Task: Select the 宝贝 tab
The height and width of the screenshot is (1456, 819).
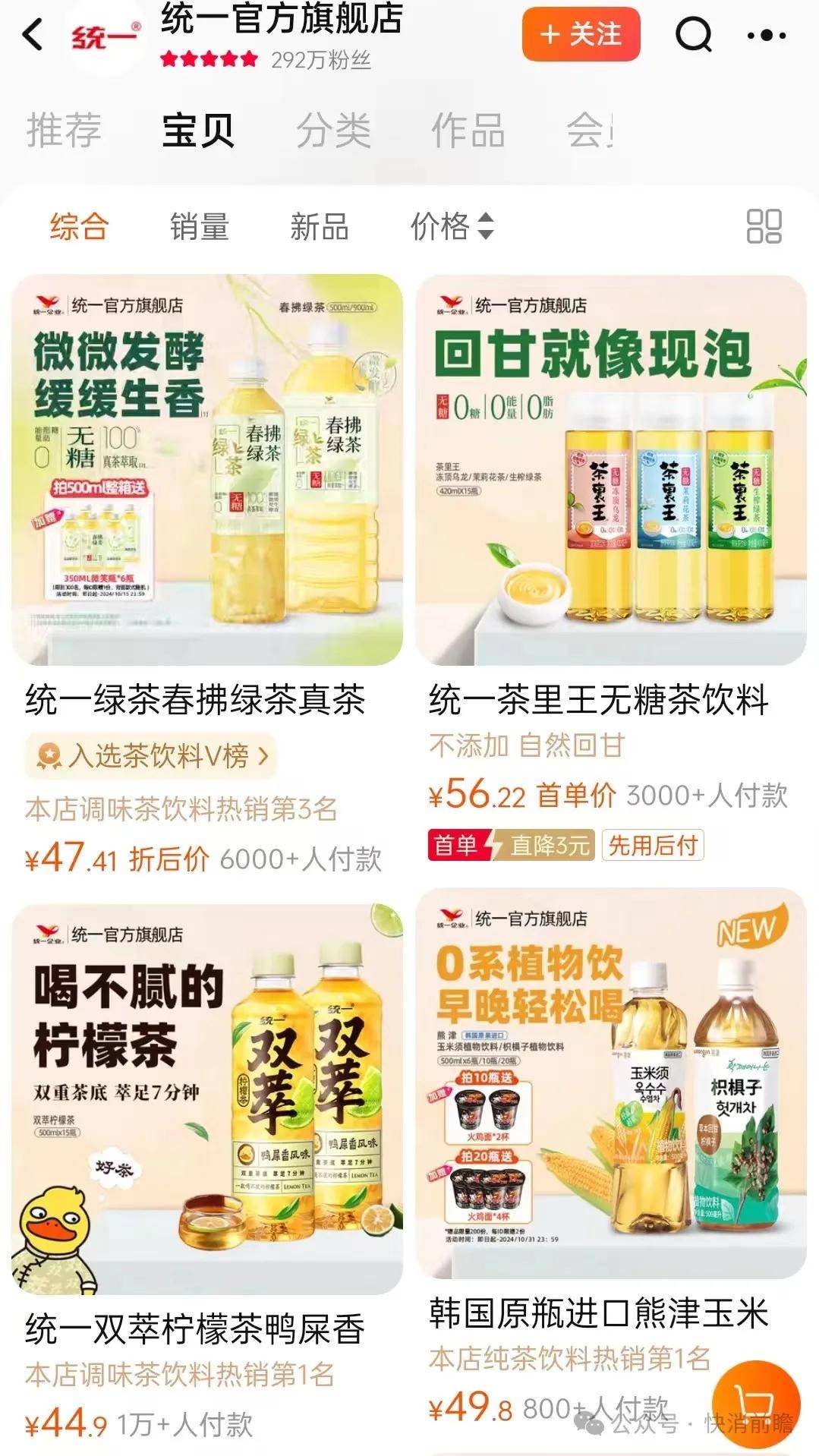Action: (x=198, y=130)
